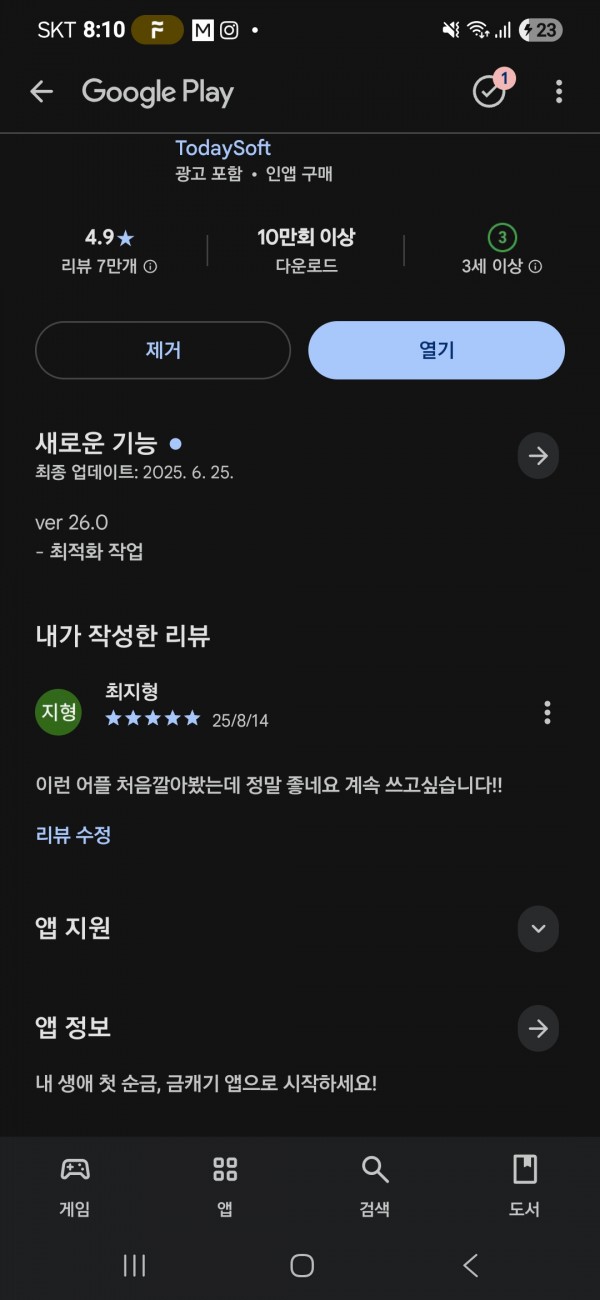The width and height of the screenshot is (600, 1300).
Task: Switch to the 도서 tab
Action: coord(525,1185)
